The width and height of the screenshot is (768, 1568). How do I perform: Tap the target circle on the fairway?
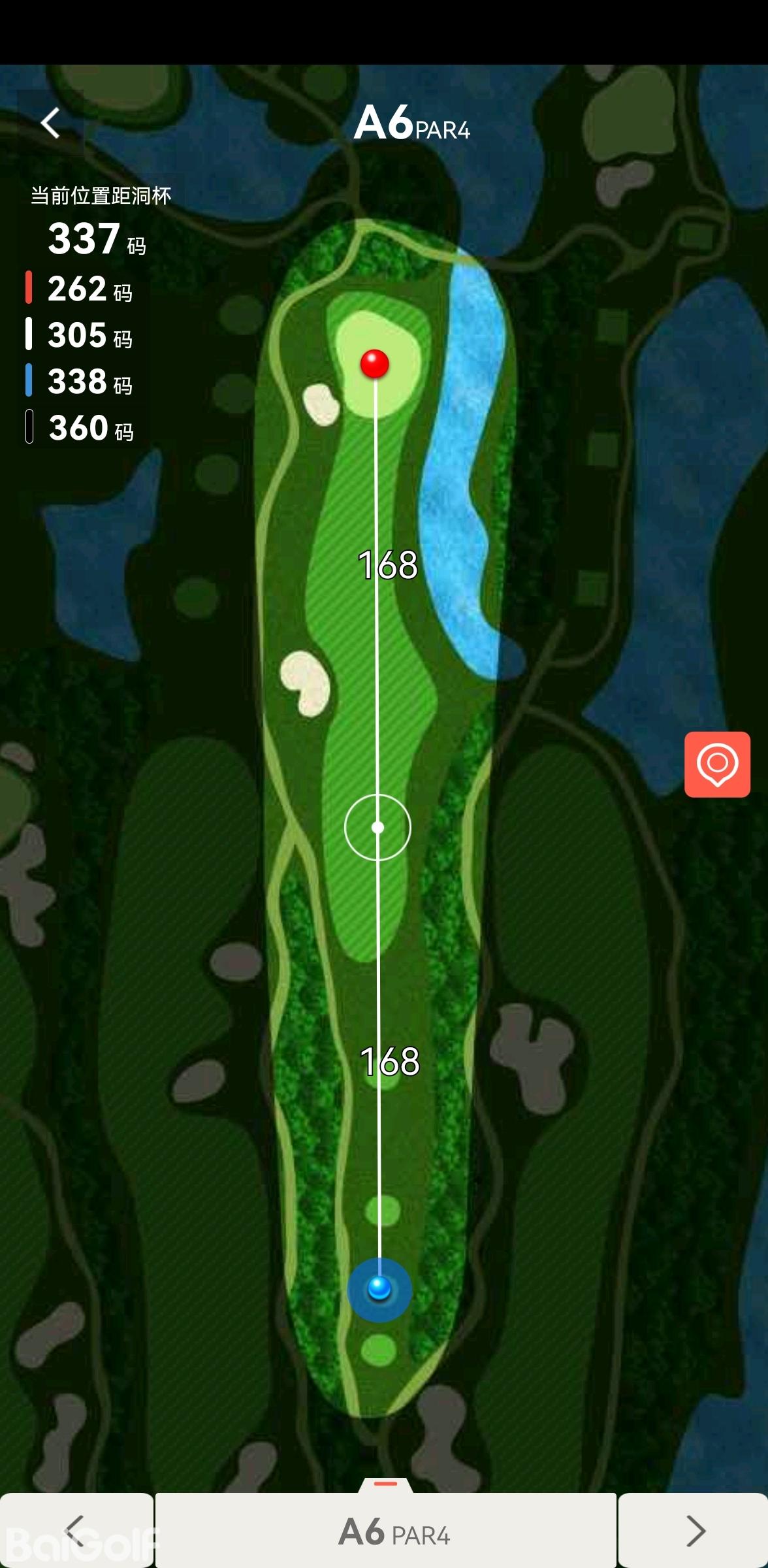pyautogui.click(x=377, y=827)
